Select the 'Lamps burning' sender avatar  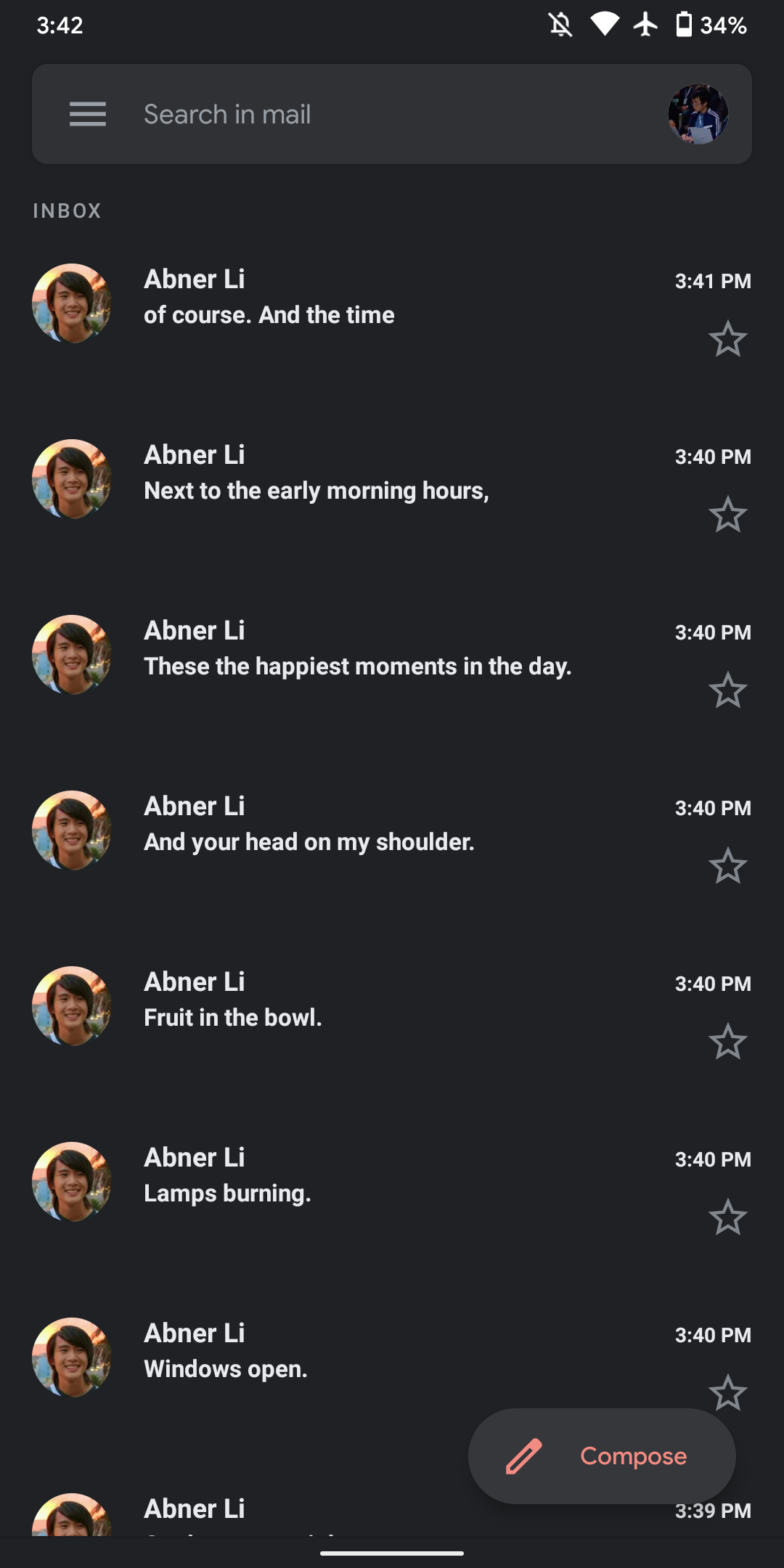click(72, 1181)
